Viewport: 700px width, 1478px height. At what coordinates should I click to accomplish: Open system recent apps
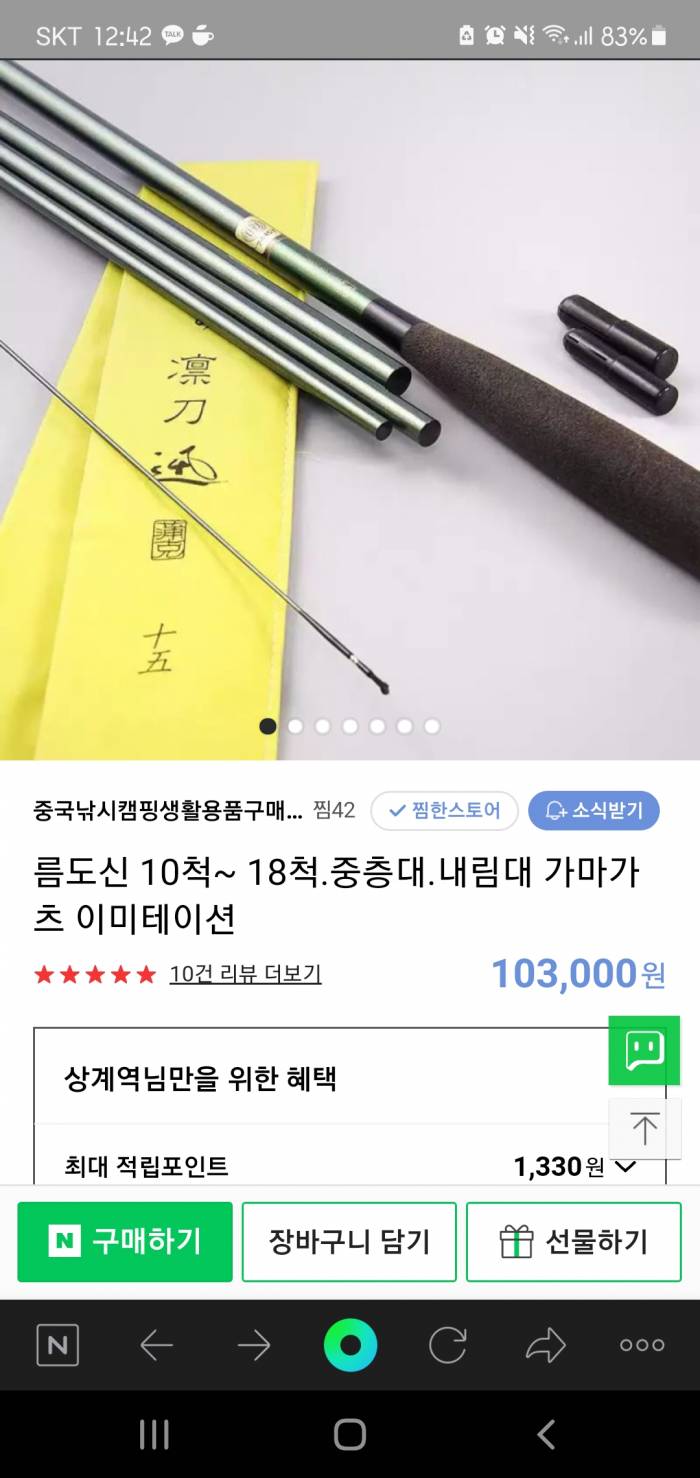point(154,1435)
